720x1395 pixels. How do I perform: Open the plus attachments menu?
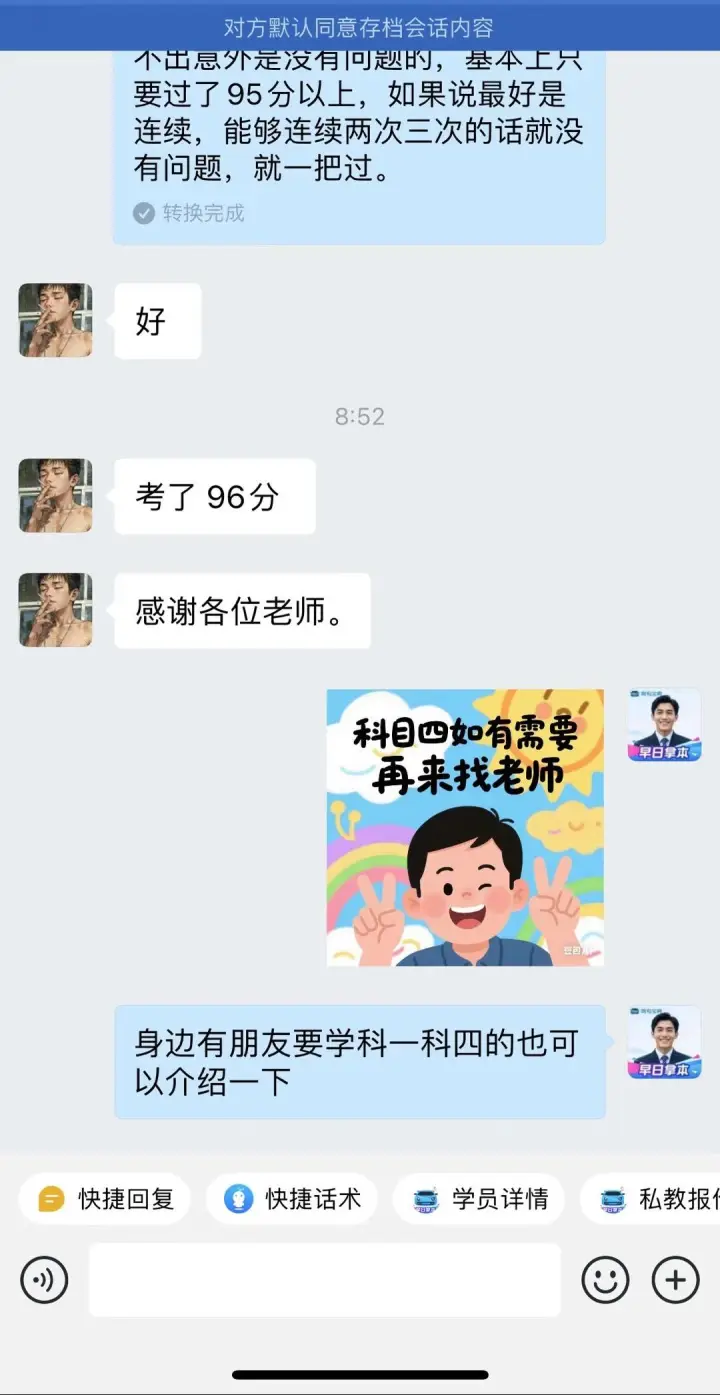675,1280
